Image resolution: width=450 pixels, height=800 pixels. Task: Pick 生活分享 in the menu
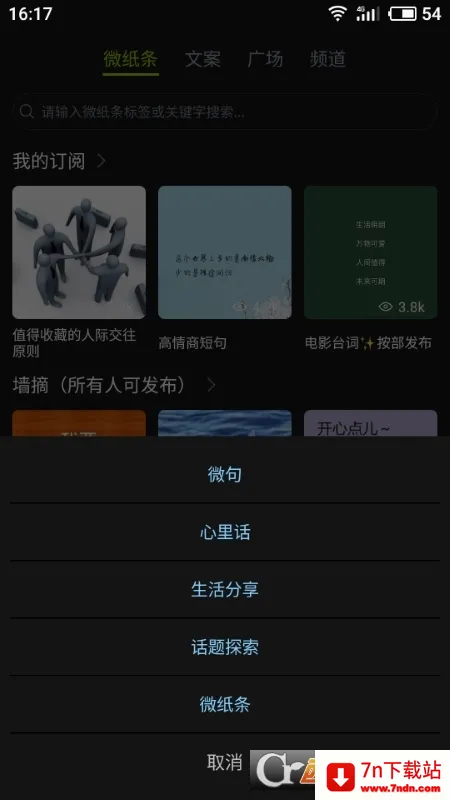click(225, 589)
